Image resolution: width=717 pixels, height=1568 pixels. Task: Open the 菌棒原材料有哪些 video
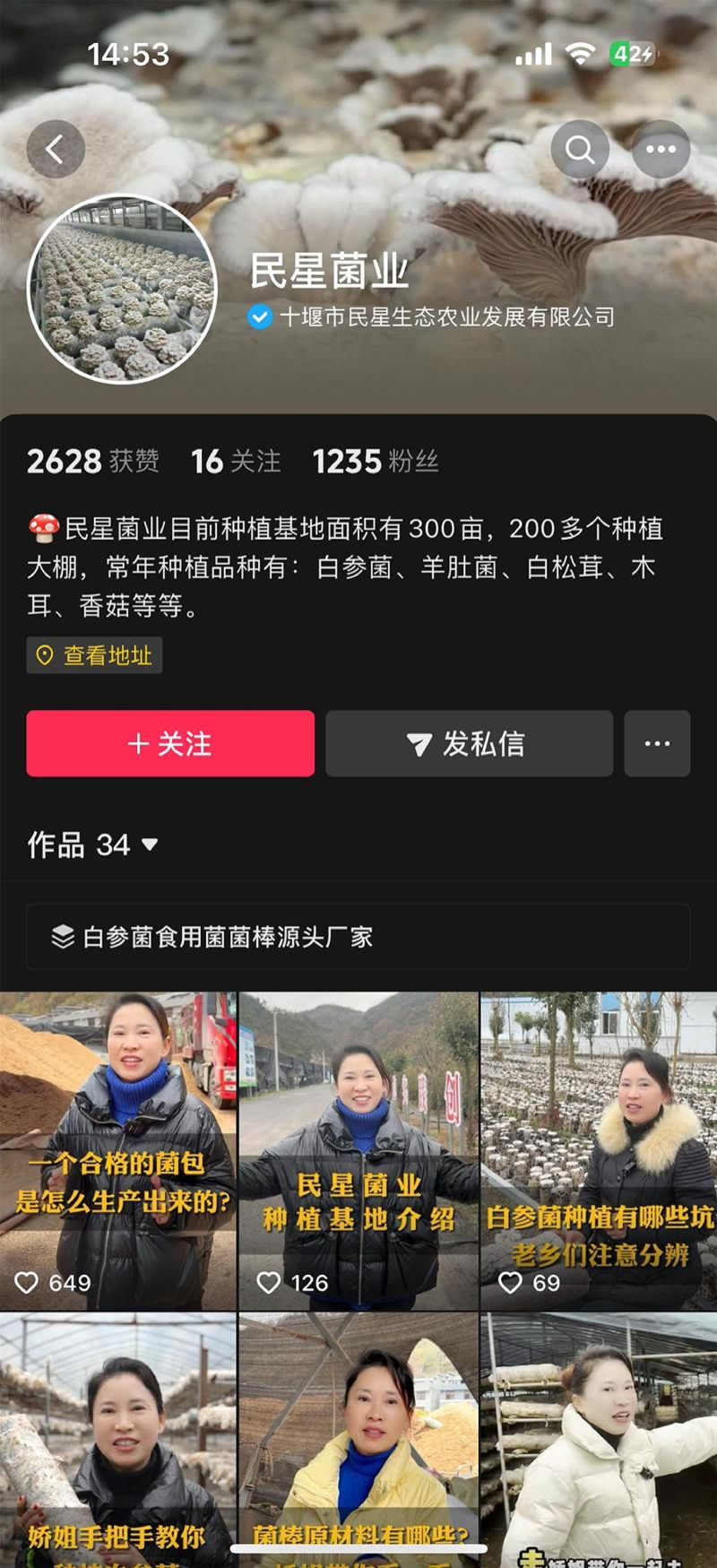(358, 1439)
